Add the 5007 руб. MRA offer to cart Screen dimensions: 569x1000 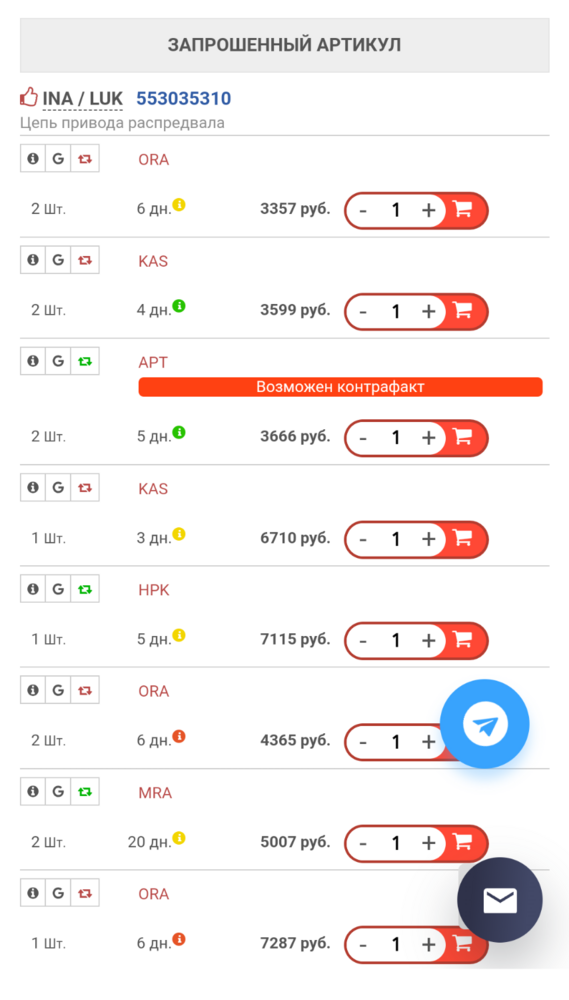pos(465,842)
